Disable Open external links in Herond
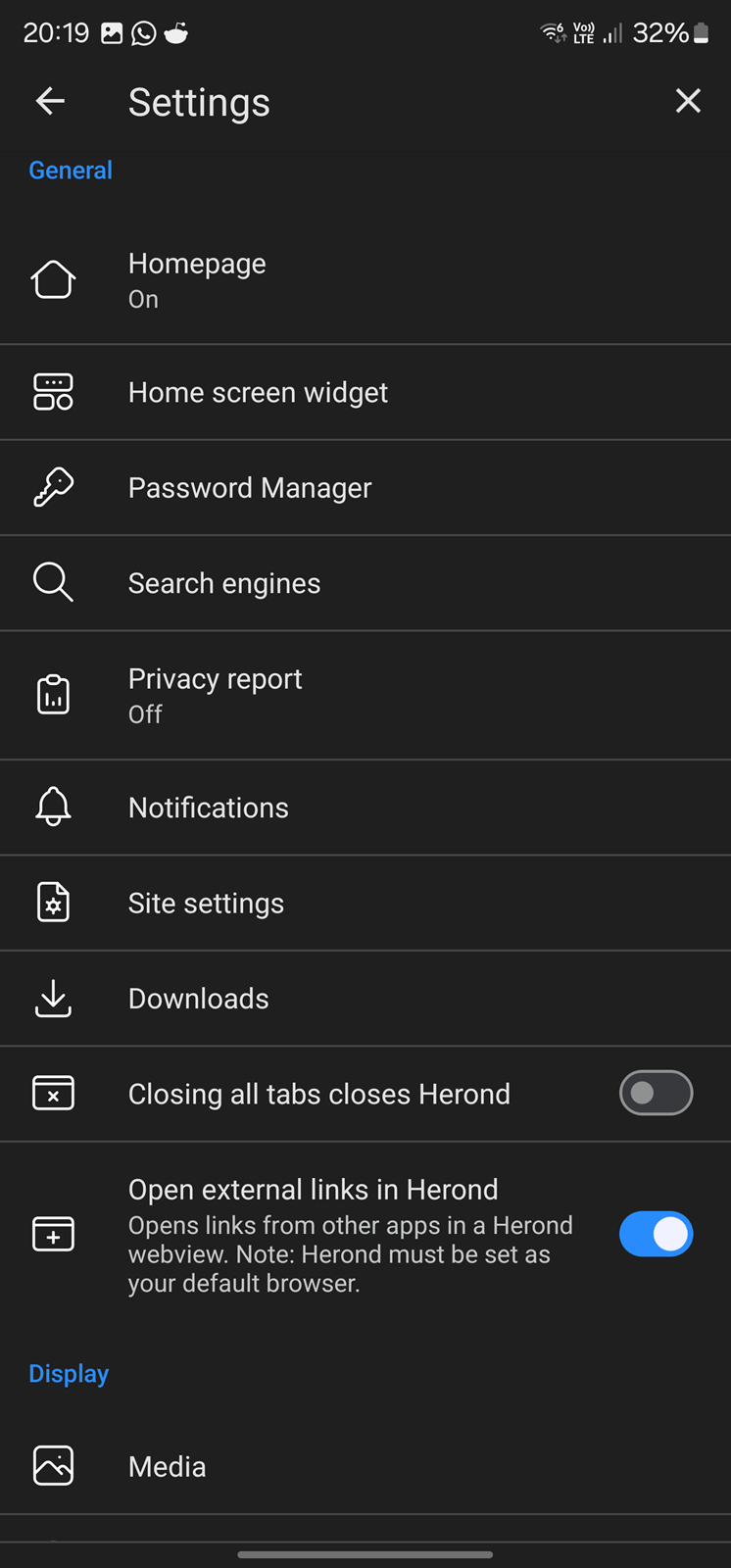The width and height of the screenshot is (731, 1568). pyautogui.click(x=656, y=1235)
